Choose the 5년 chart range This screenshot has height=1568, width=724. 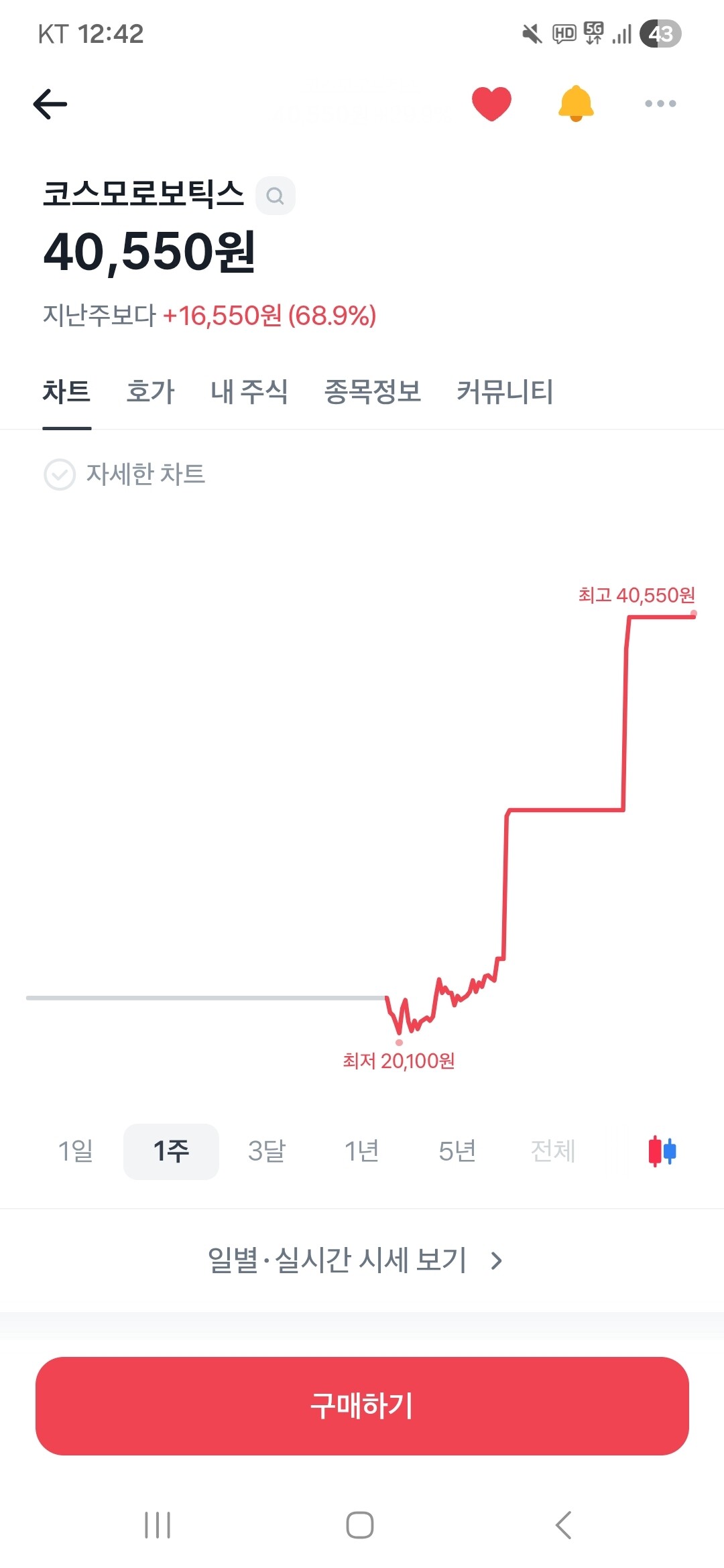pyautogui.click(x=457, y=1151)
